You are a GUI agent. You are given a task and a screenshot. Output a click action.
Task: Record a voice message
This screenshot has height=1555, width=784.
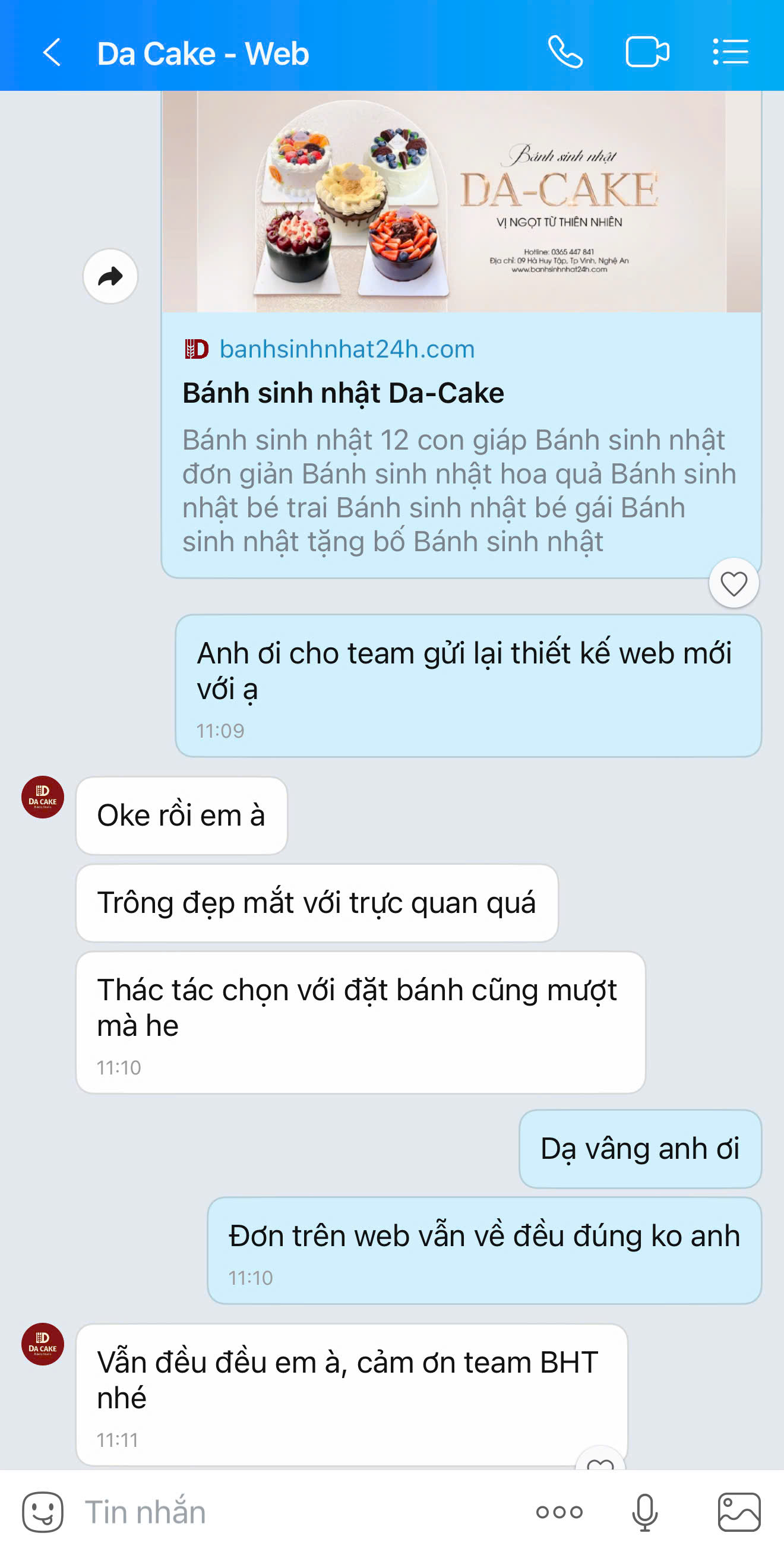644,1512
